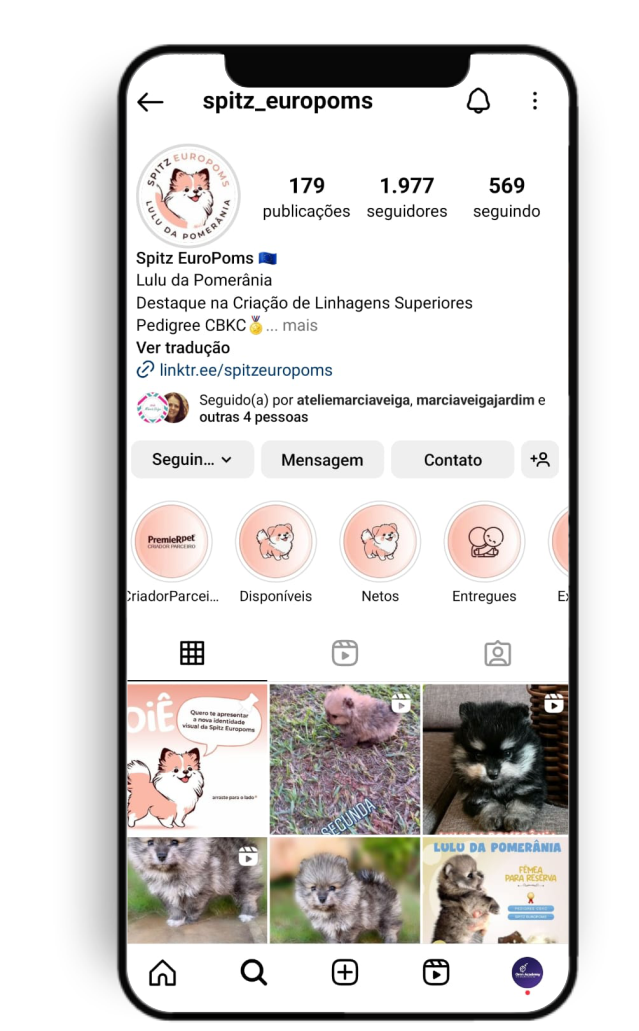Show suggested accounts with add-person button
The width and height of the screenshot is (639, 1031).
[540, 460]
